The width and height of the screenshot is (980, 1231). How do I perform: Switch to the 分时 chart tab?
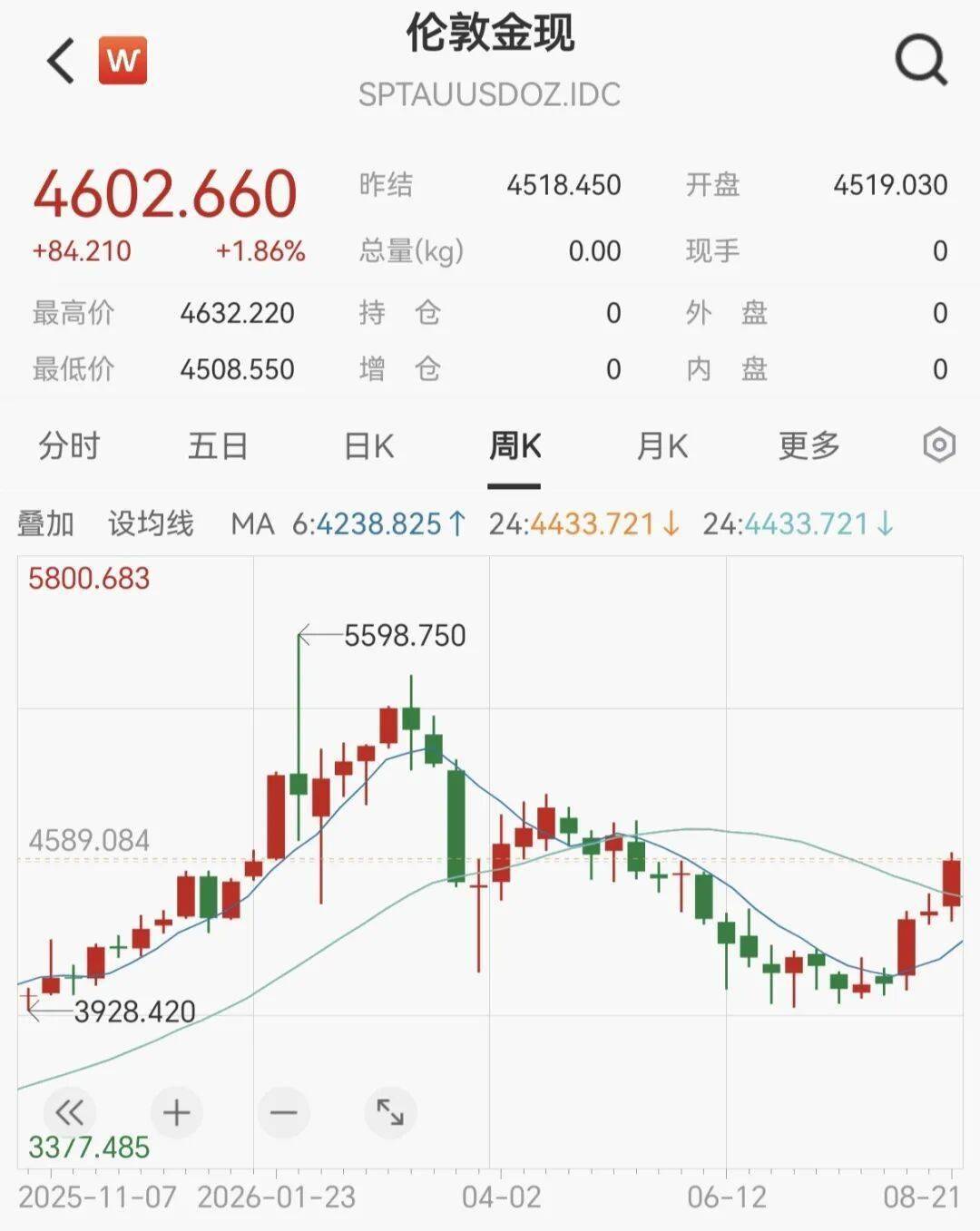pyautogui.click(x=69, y=446)
